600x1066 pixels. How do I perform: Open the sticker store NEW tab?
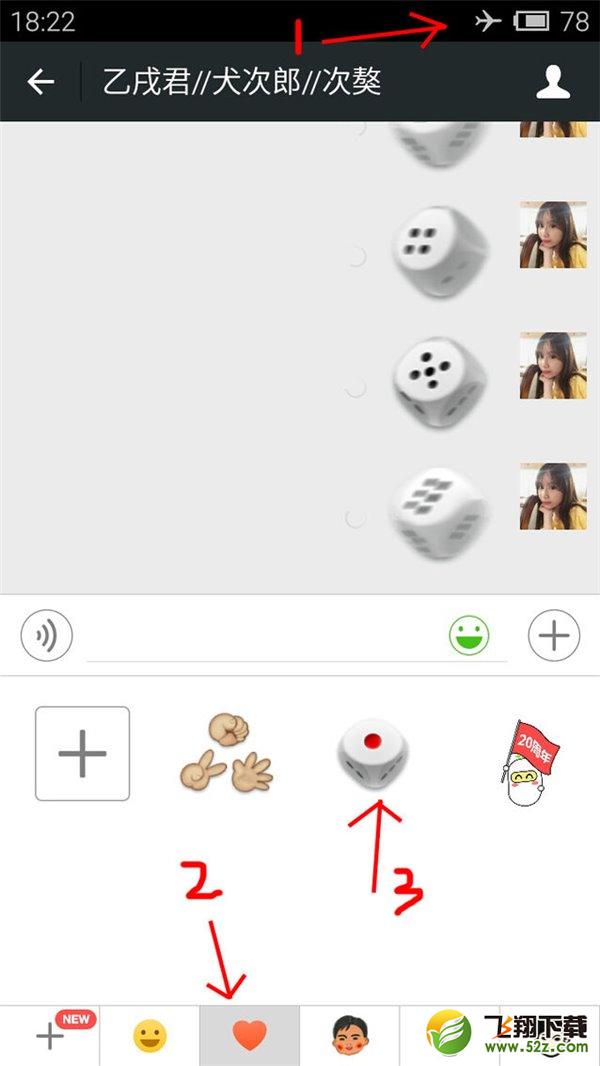click(52, 1036)
